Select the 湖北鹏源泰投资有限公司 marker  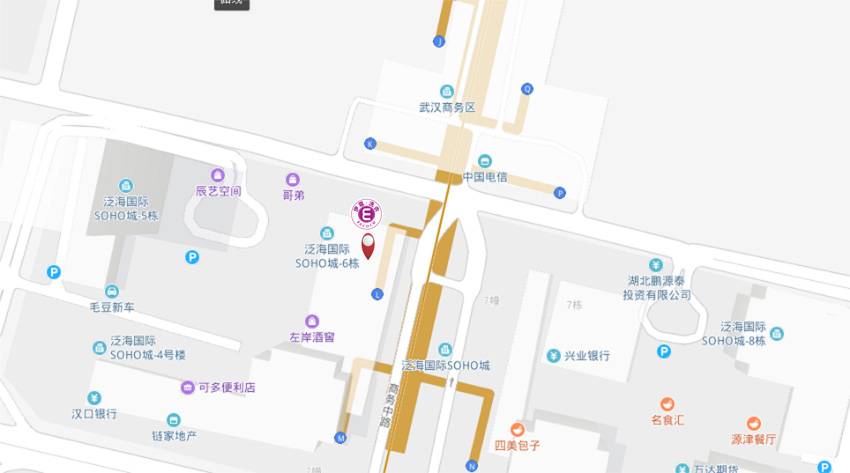click(x=657, y=265)
